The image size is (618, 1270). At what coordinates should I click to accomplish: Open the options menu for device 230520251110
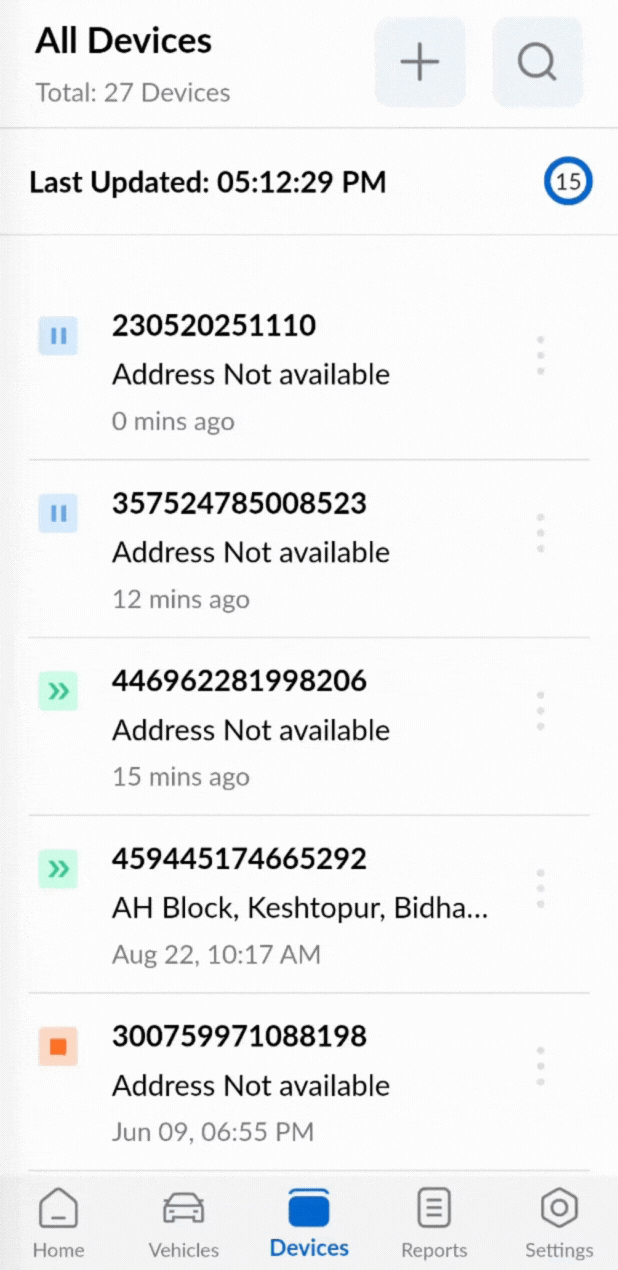coord(540,356)
